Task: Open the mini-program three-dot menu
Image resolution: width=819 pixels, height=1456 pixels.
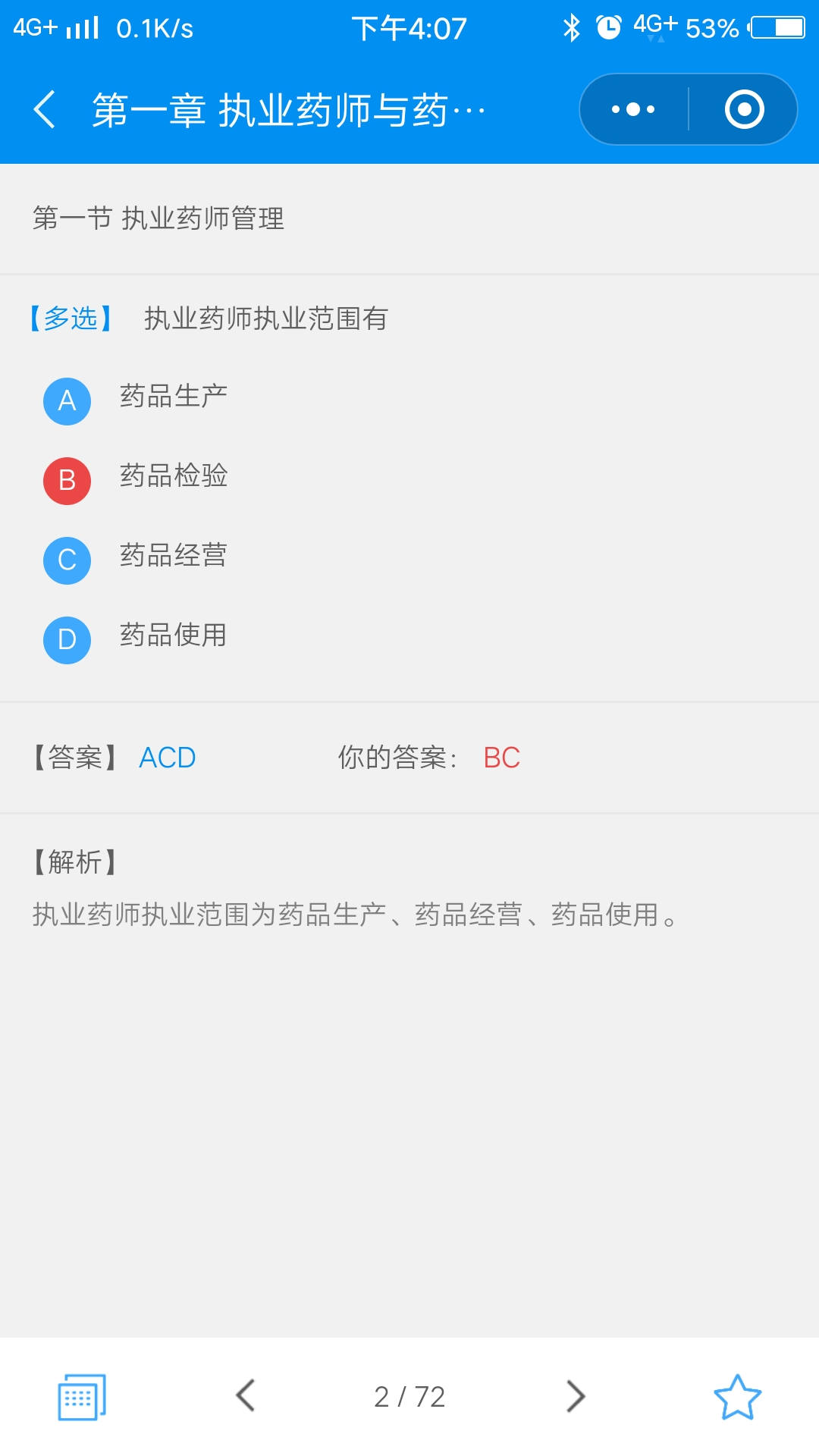Action: 634,109
